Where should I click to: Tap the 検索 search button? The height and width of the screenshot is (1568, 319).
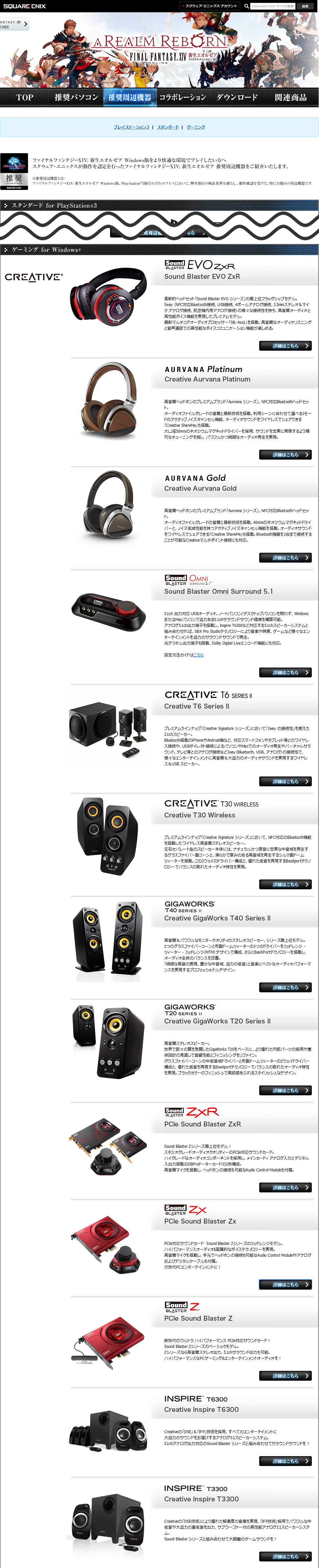pos(305,6)
